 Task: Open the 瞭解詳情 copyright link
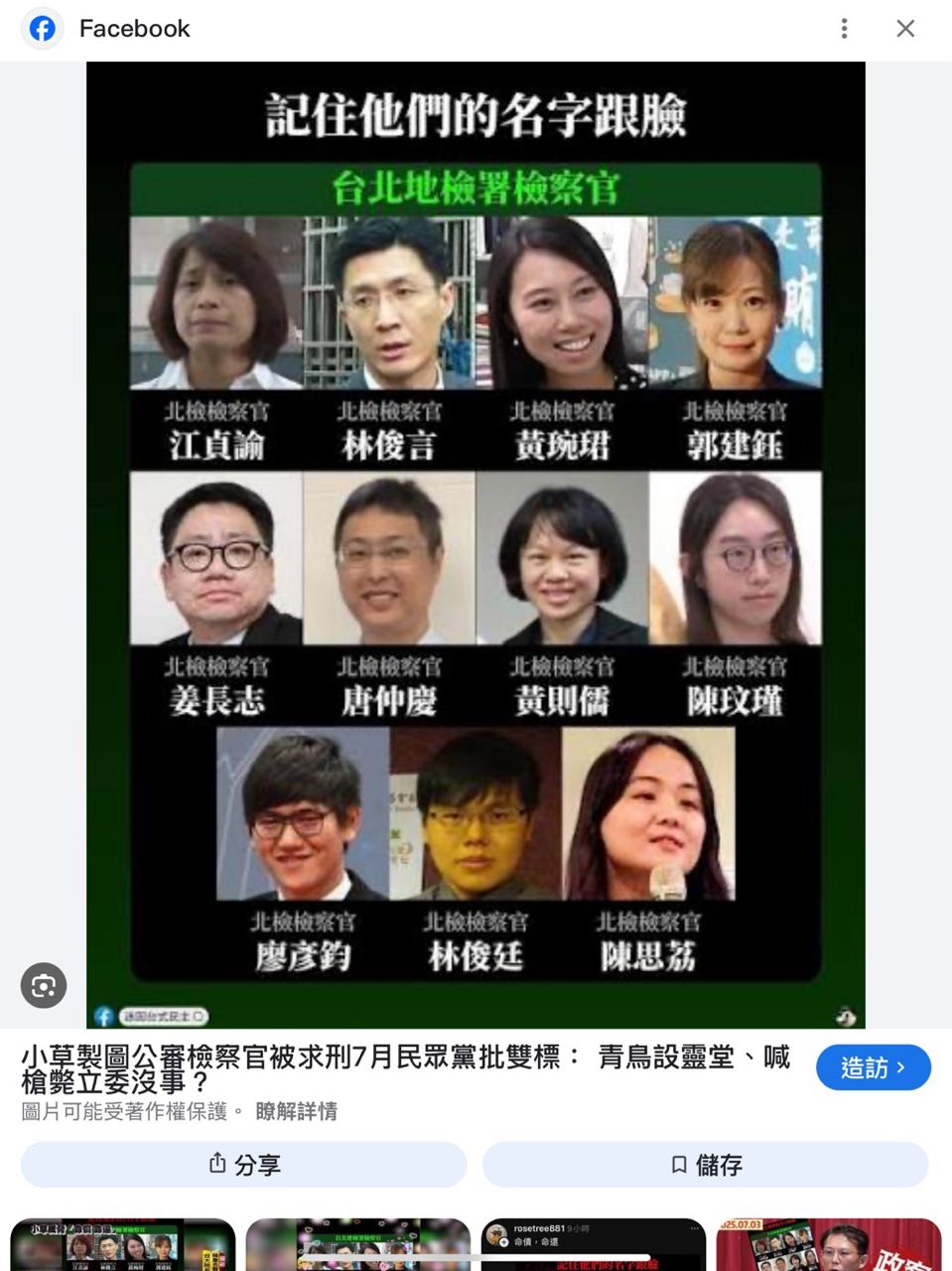tap(296, 1111)
